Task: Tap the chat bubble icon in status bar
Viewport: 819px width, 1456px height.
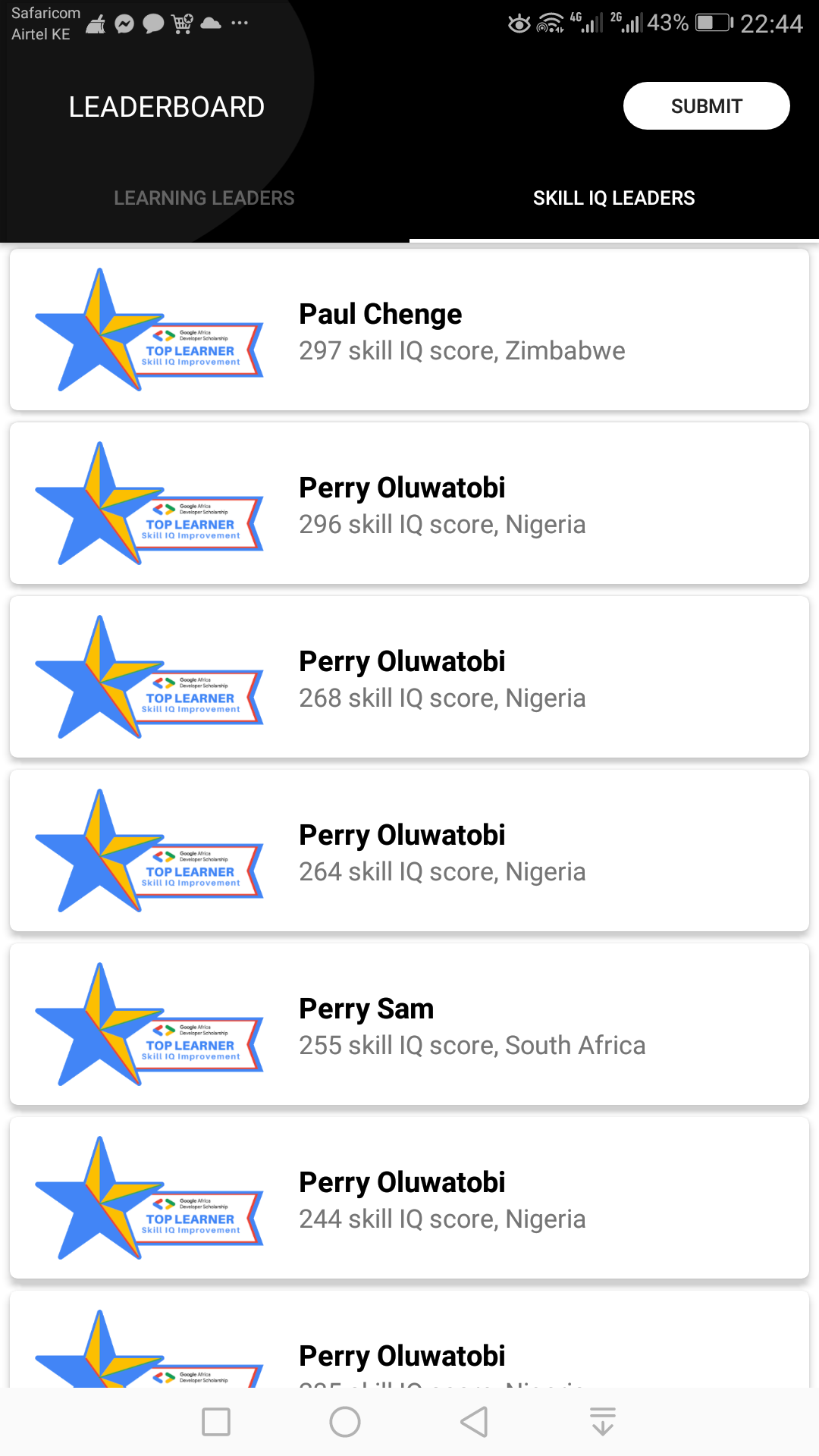Action: [153, 23]
